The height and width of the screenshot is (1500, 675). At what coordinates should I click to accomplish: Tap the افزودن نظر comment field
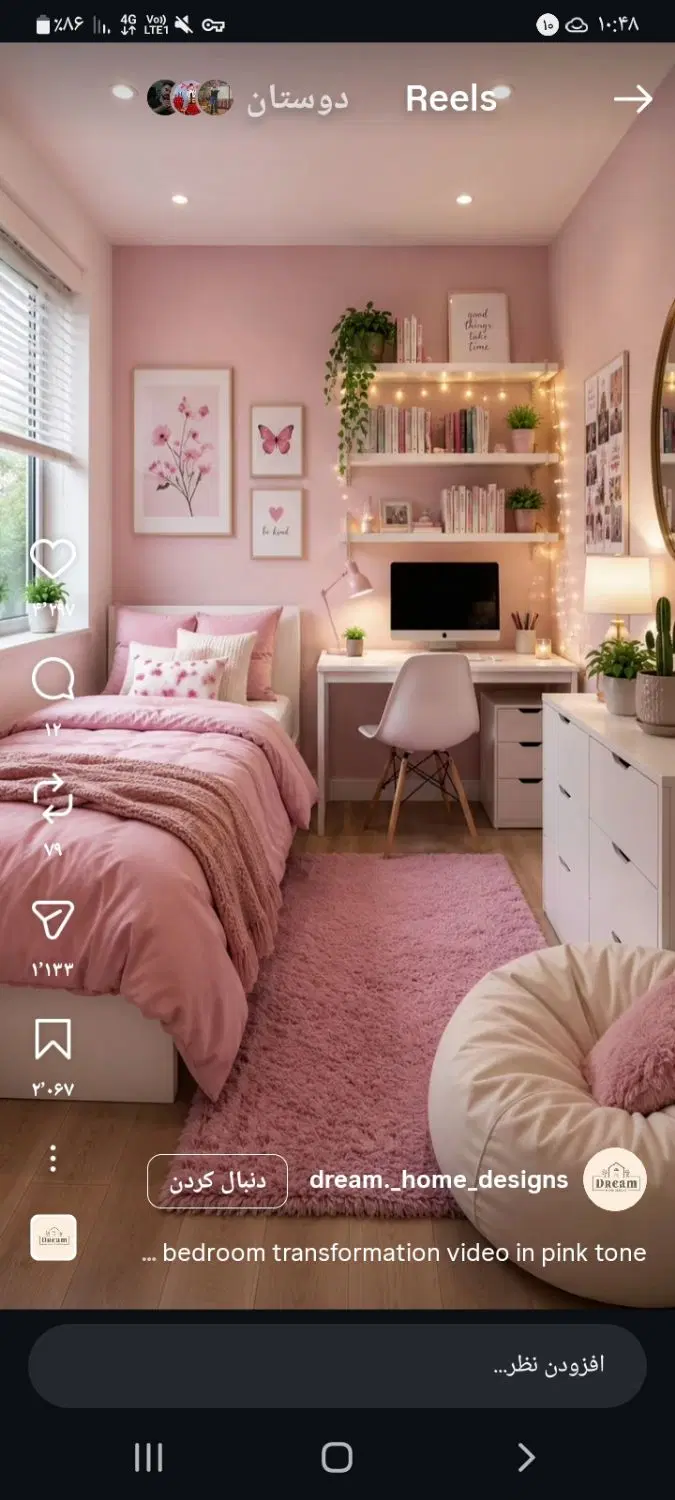click(337, 1366)
